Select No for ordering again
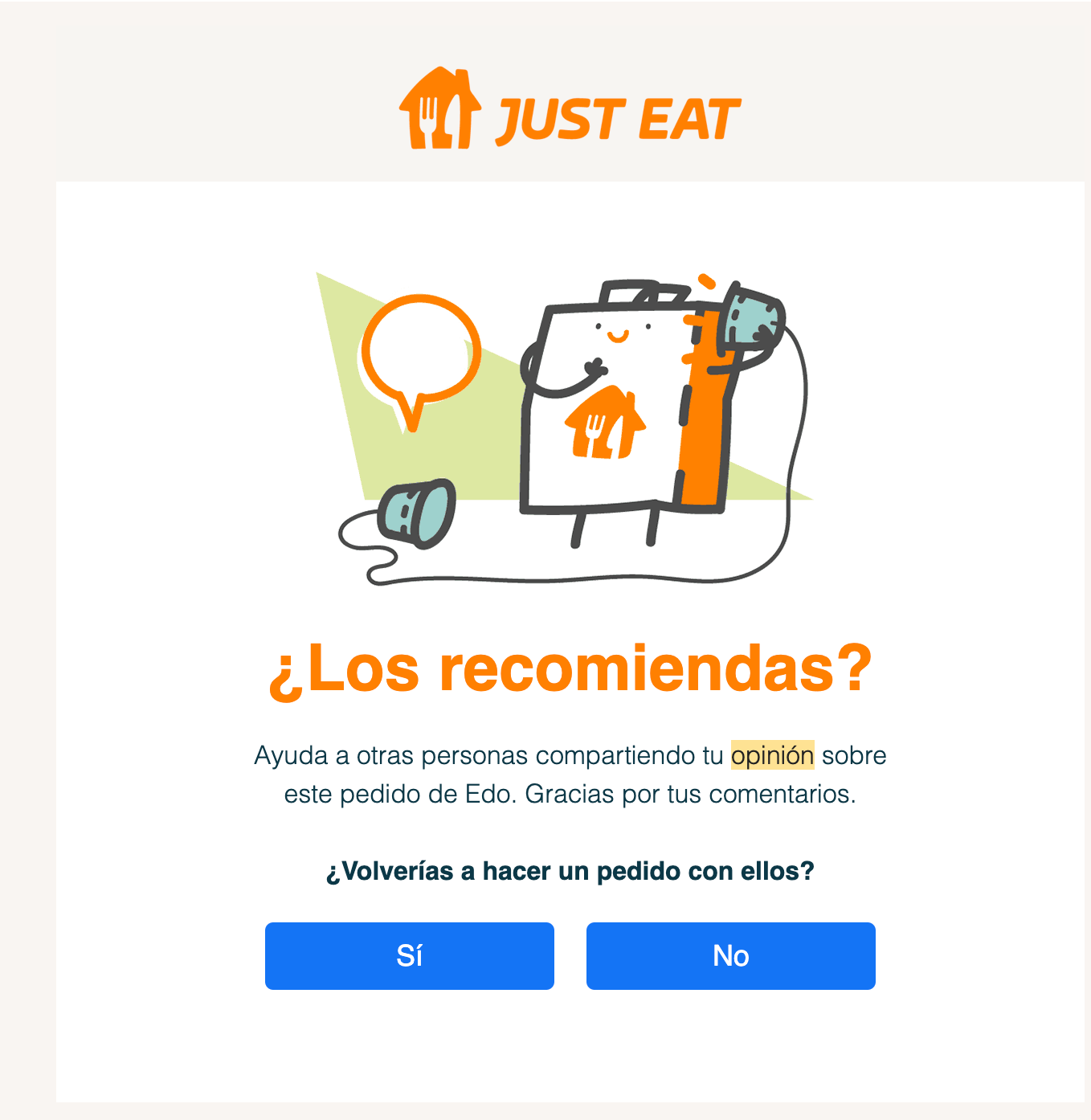This screenshot has width=1091, height=1120. tap(730, 955)
